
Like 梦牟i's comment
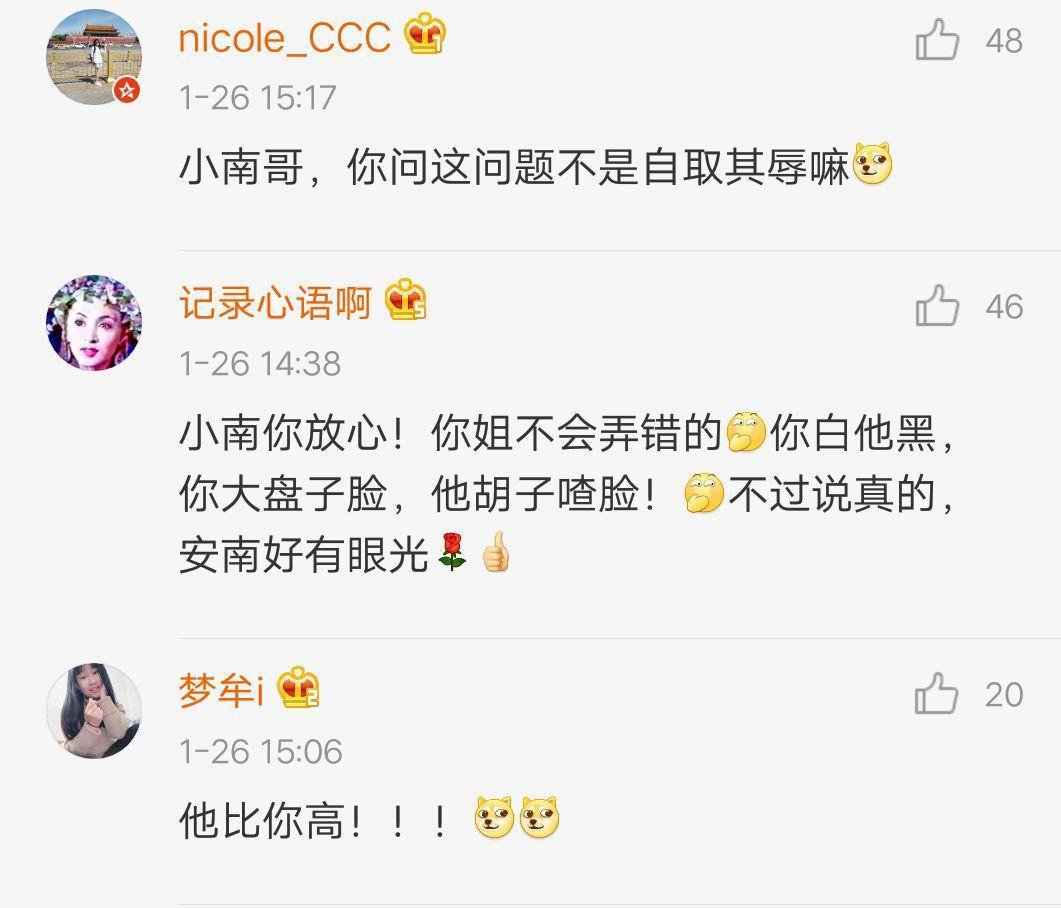coord(937,694)
